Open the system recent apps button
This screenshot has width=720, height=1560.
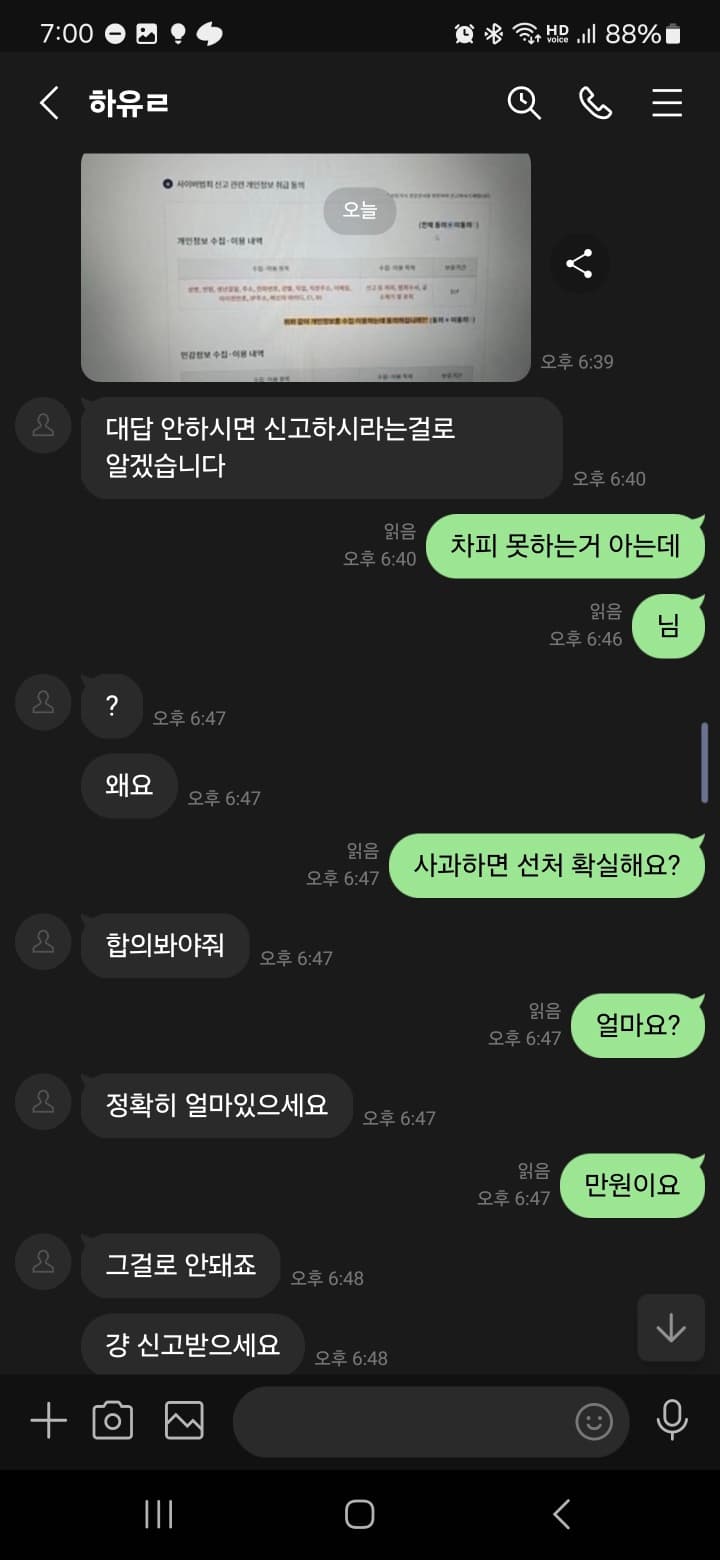[159, 1514]
